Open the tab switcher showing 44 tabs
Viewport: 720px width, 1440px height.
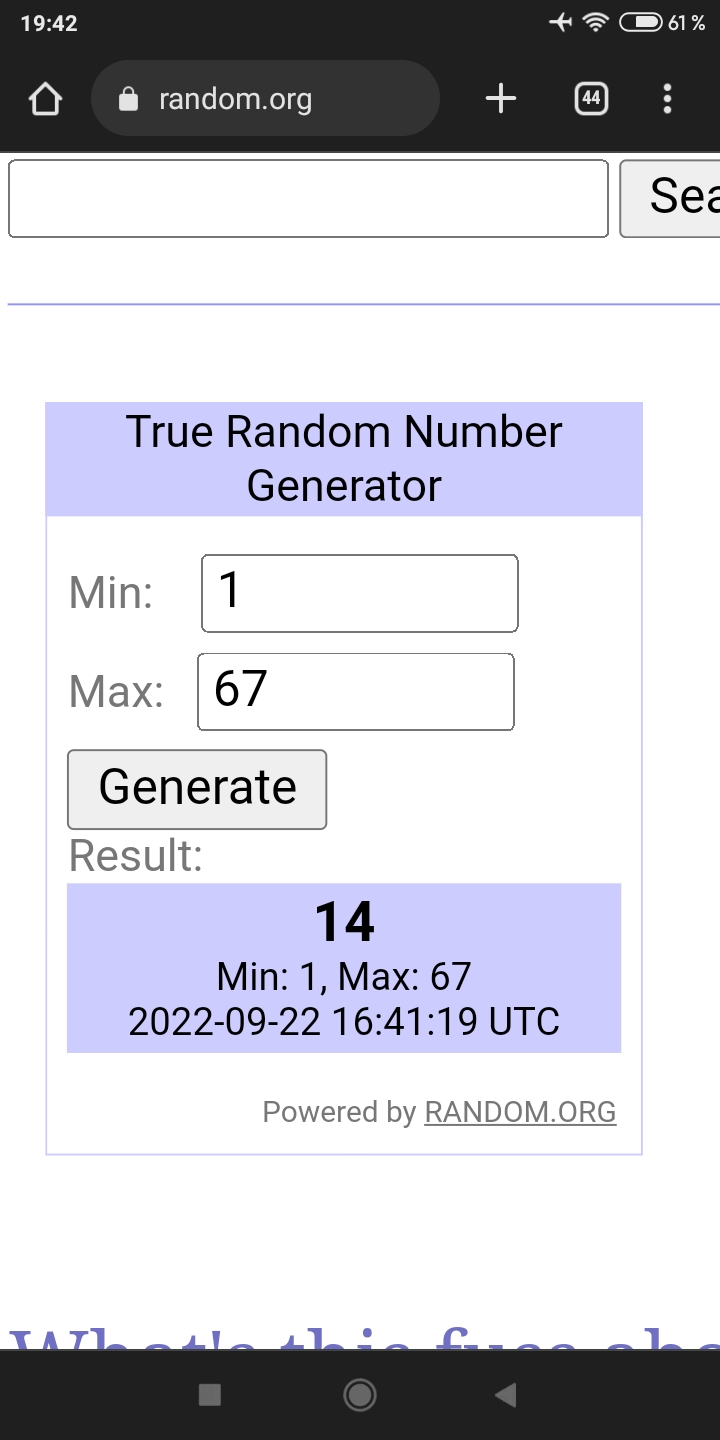click(591, 99)
